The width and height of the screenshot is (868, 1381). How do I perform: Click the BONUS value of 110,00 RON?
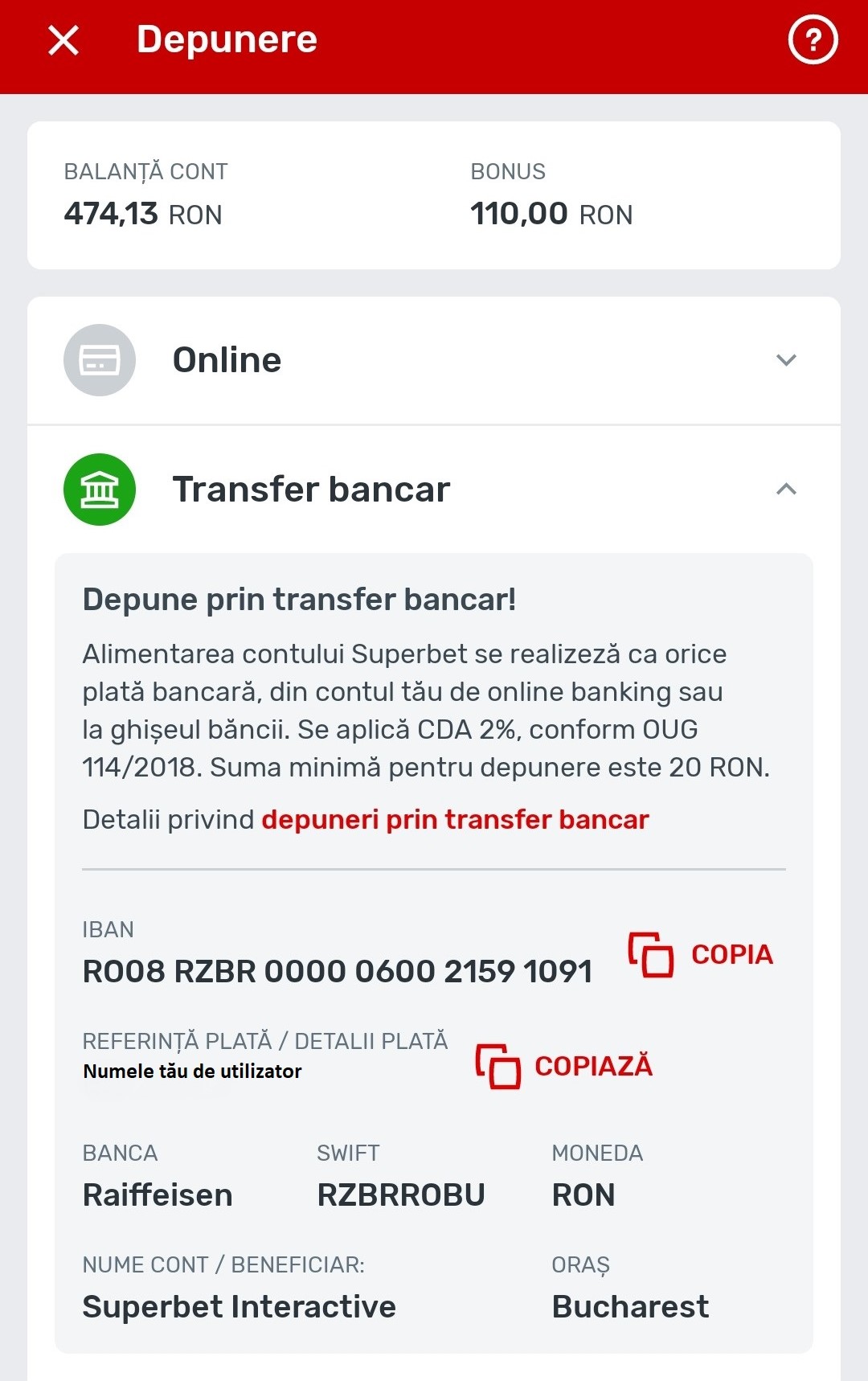click(551, 213)
